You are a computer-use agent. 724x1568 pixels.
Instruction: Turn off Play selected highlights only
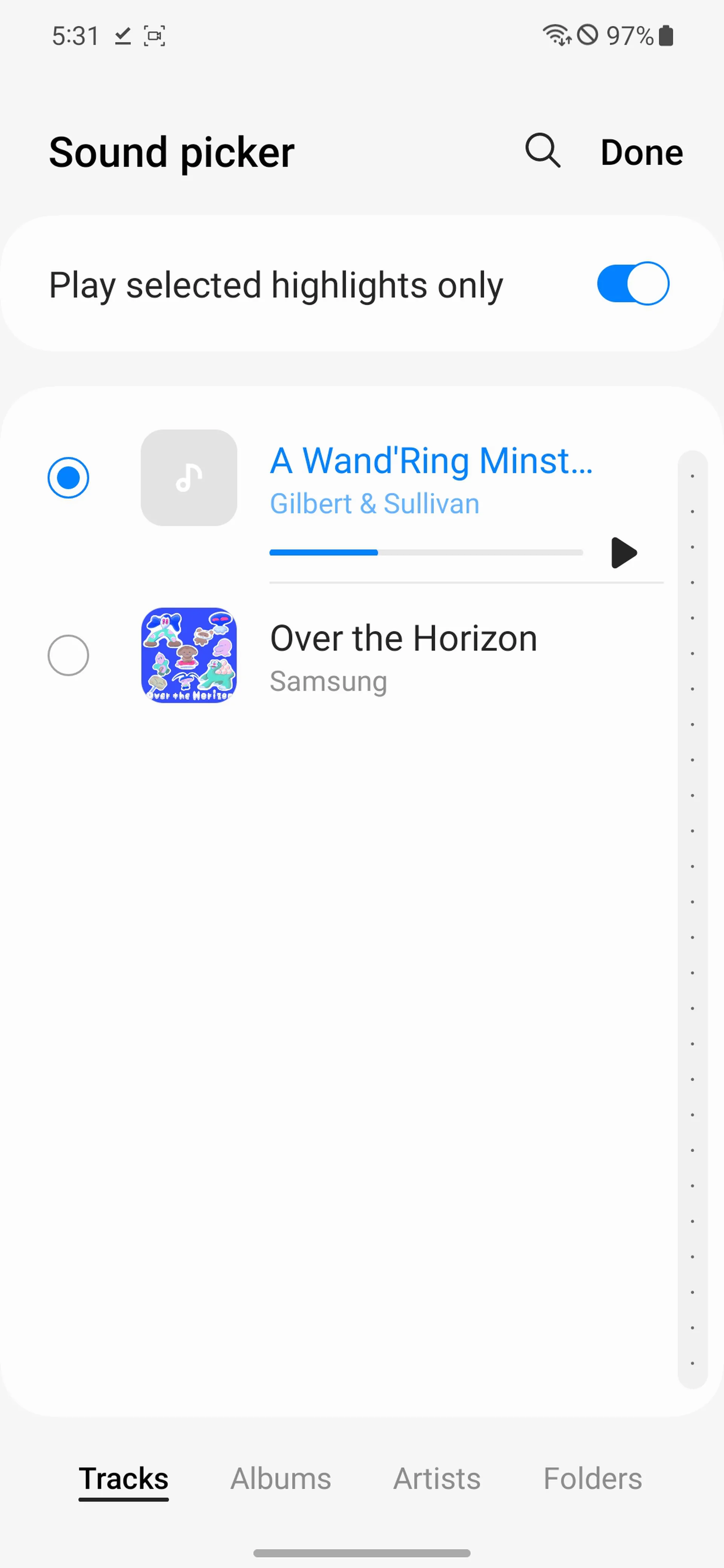pyautogui.click(x=633, y=284)
